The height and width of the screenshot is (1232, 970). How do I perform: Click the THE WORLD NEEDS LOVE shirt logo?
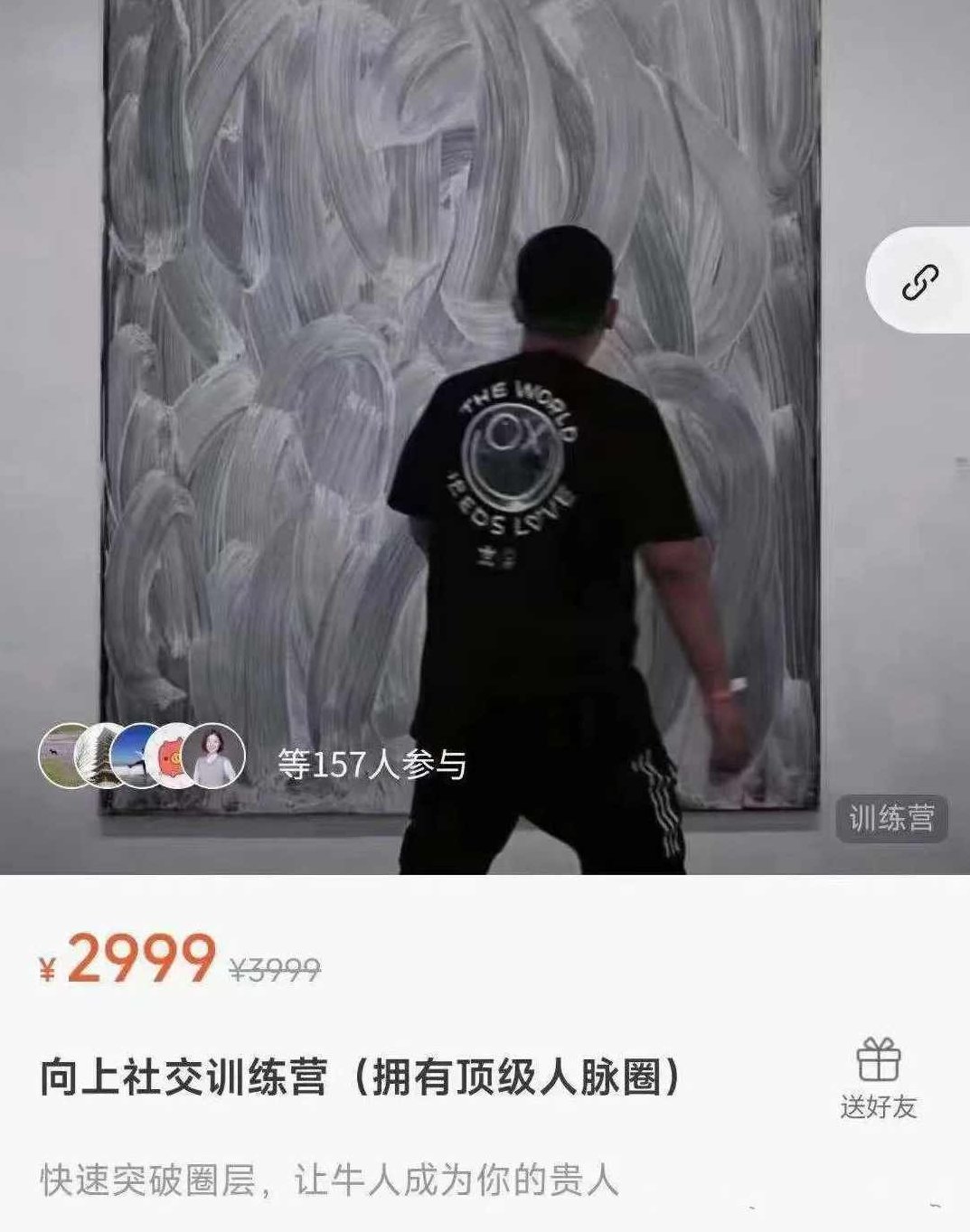(511, 456)
